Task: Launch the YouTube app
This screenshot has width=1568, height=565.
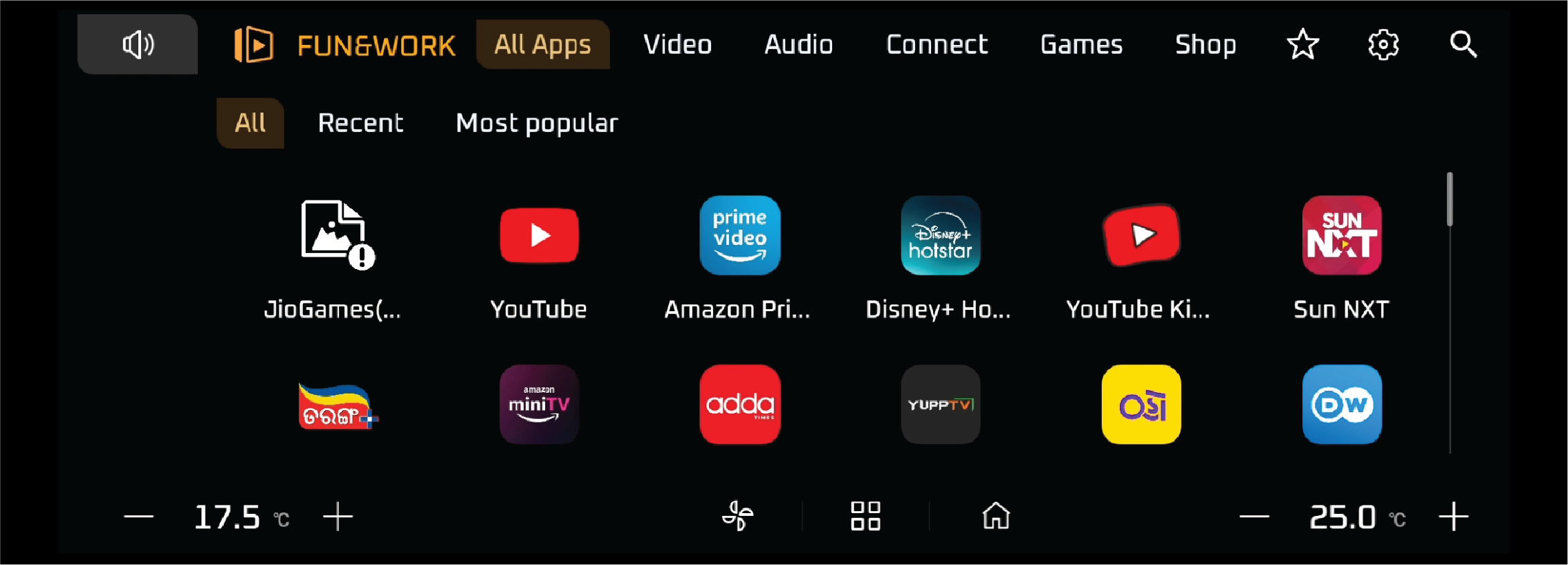Action: click(x=539, y=236)
